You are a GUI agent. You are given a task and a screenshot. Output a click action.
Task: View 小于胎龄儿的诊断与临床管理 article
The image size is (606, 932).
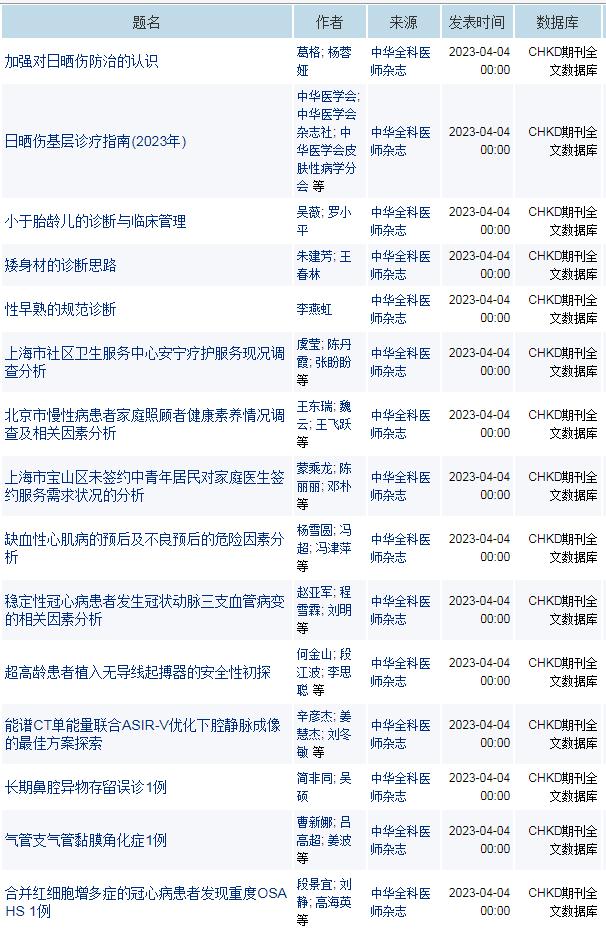click(95, 221)
